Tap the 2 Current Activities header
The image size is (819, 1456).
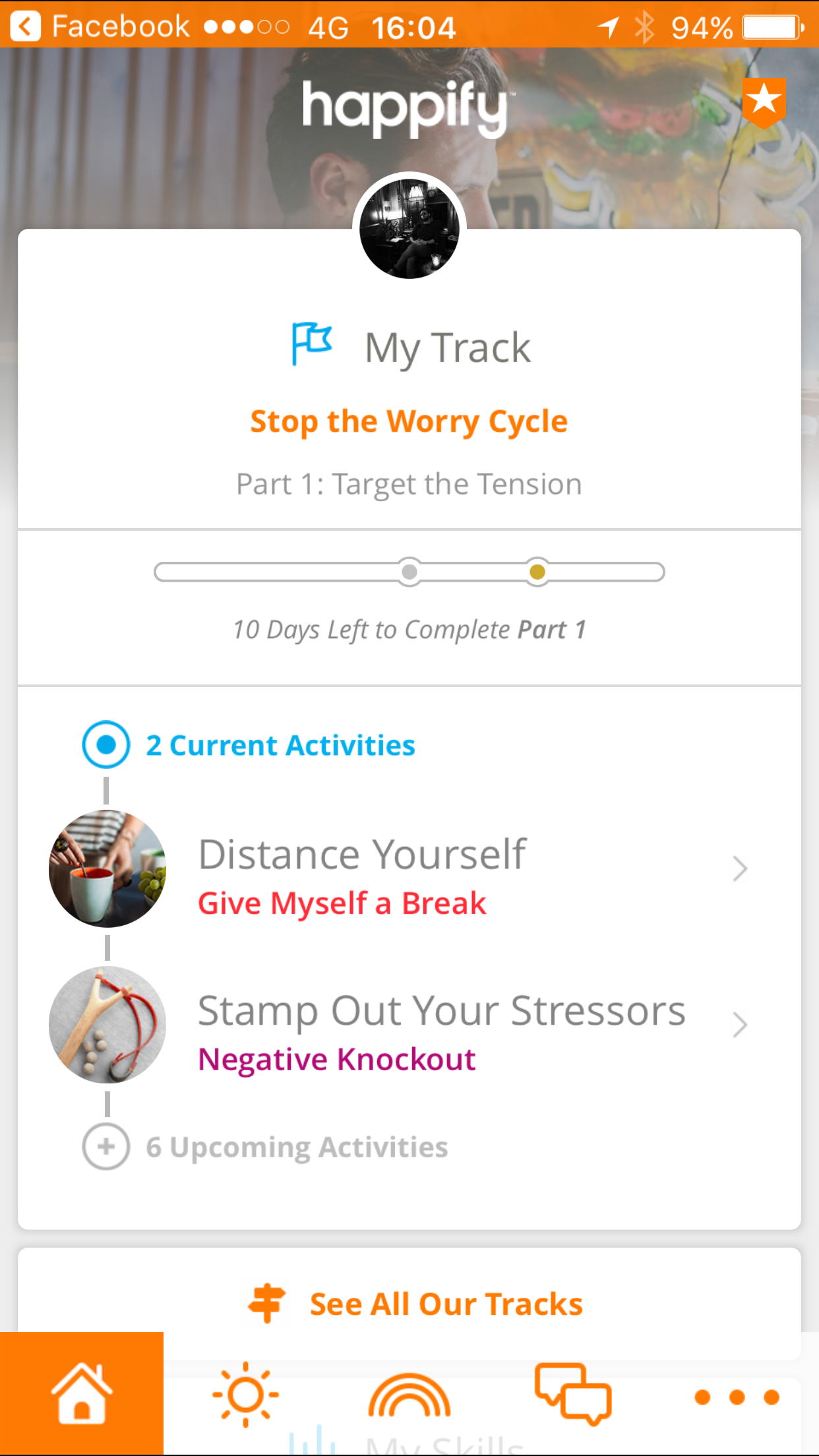249,745
